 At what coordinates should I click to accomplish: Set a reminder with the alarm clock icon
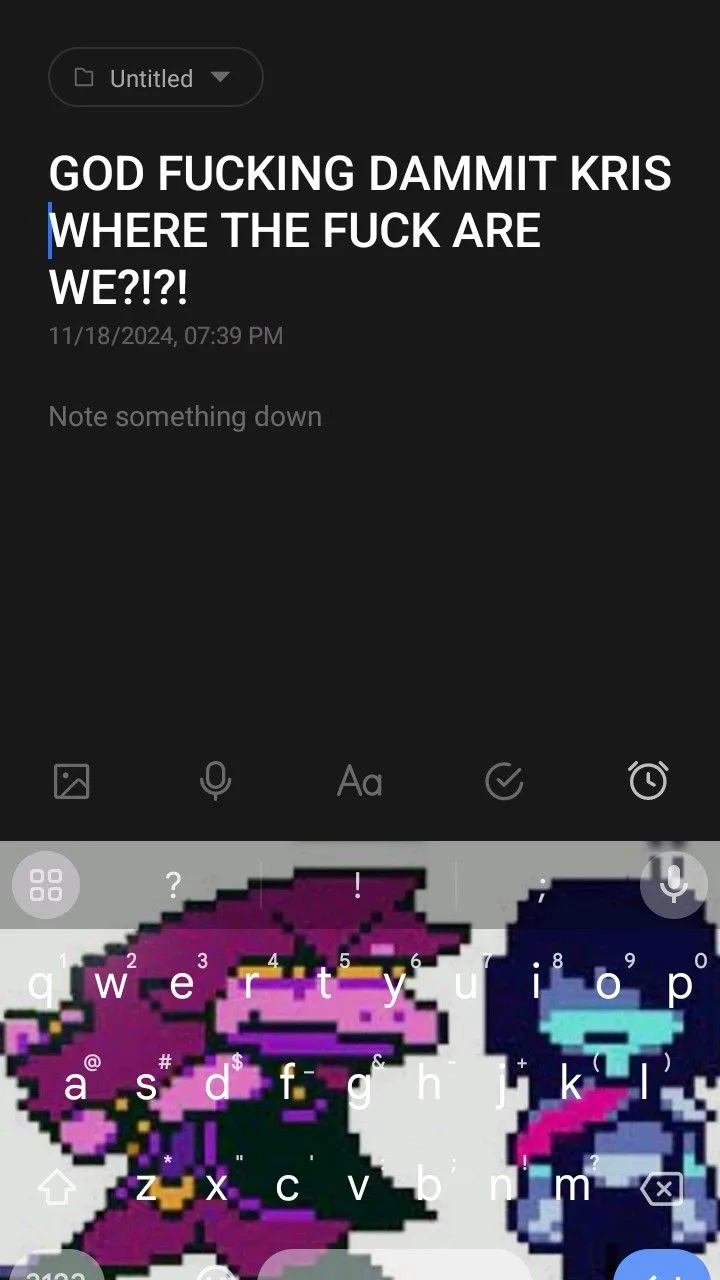pyautogui.click(x=648, y=780)
